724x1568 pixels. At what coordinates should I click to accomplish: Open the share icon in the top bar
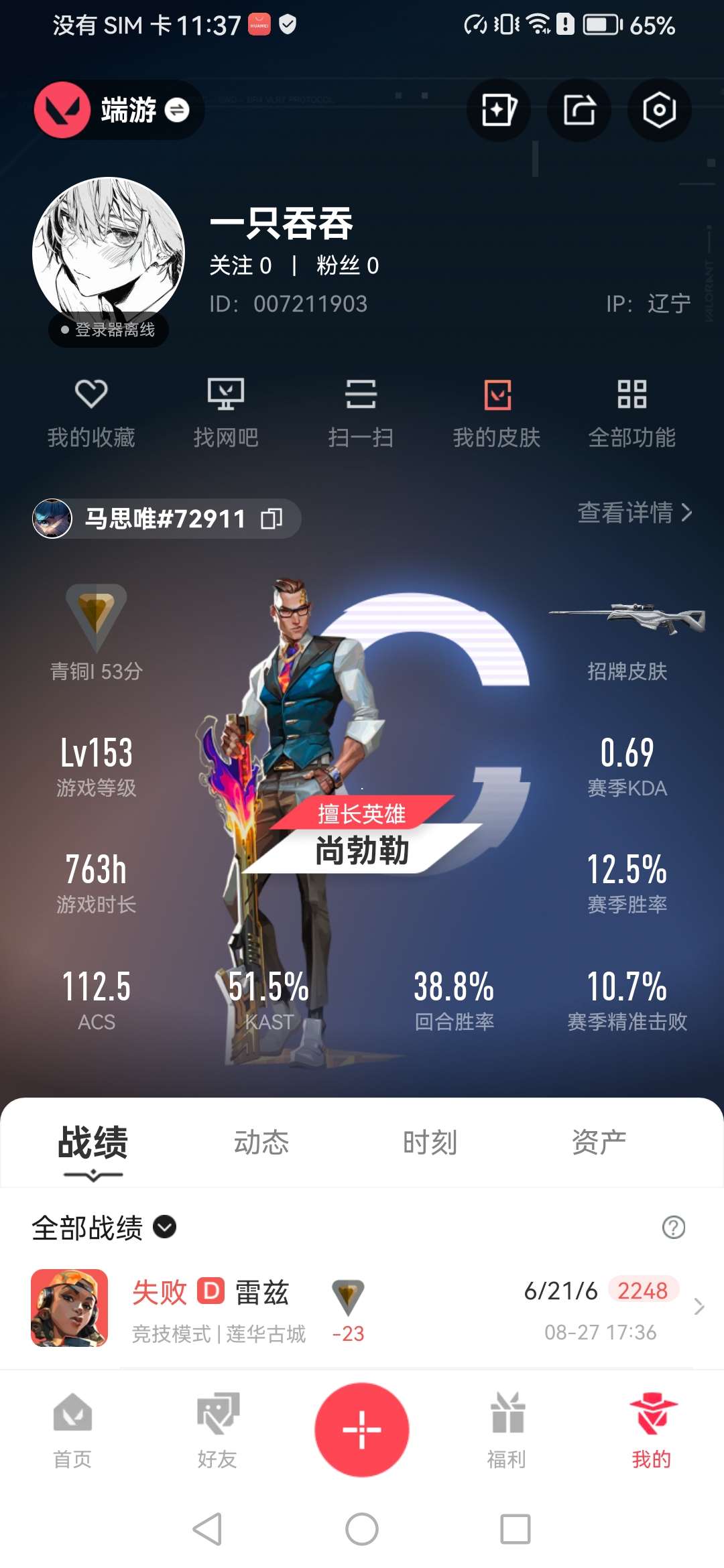(x=579, y=111)
